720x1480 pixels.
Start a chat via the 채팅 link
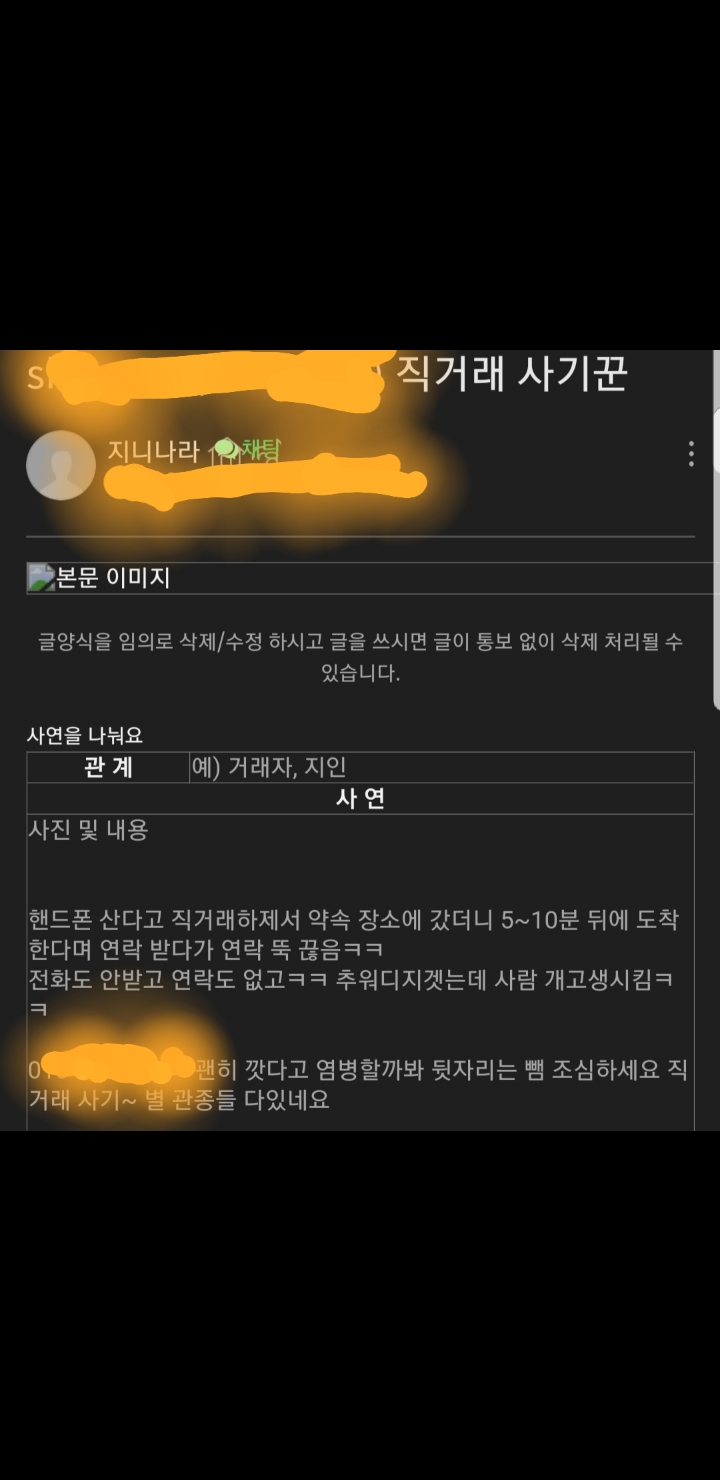tap(246, 450)
